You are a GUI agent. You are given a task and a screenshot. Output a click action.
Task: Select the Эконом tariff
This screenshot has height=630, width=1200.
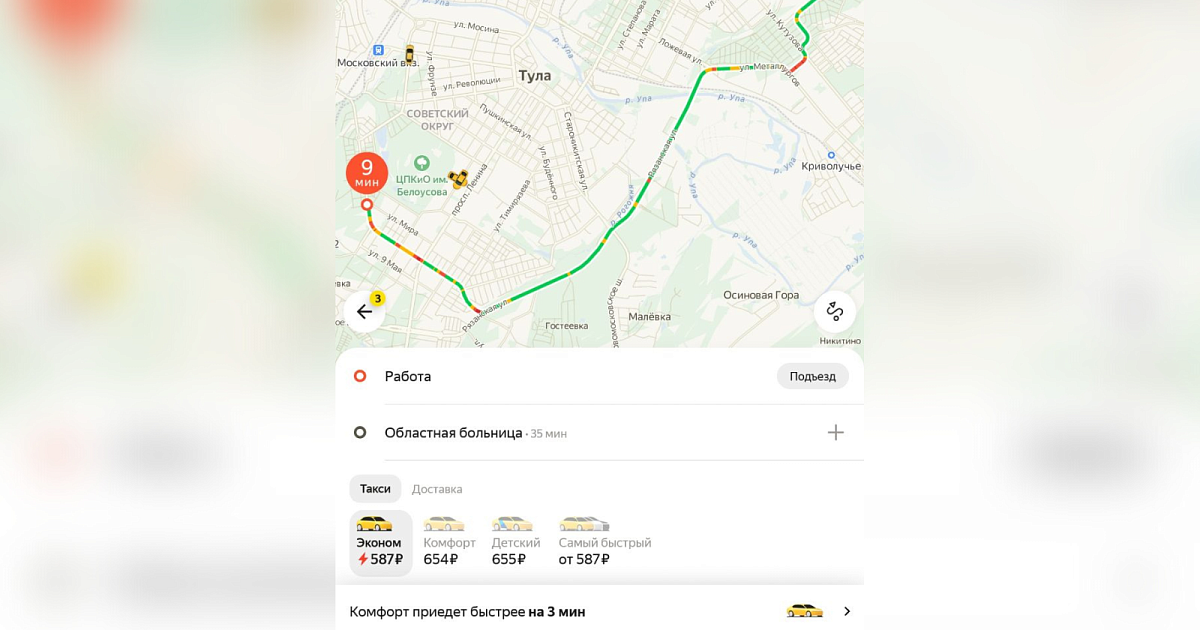[x=380, y=543]
